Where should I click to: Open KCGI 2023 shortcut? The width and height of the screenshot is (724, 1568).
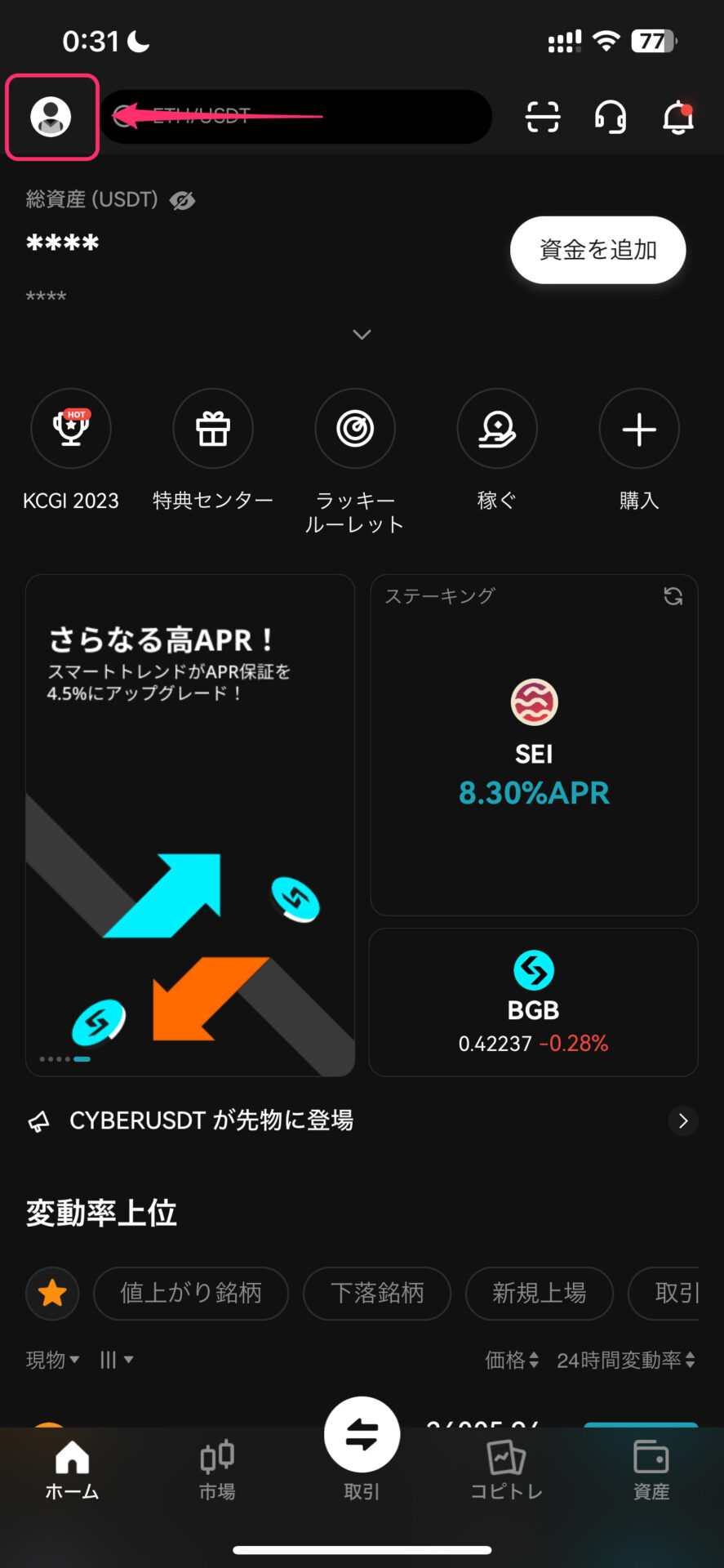tap(71, 429)
